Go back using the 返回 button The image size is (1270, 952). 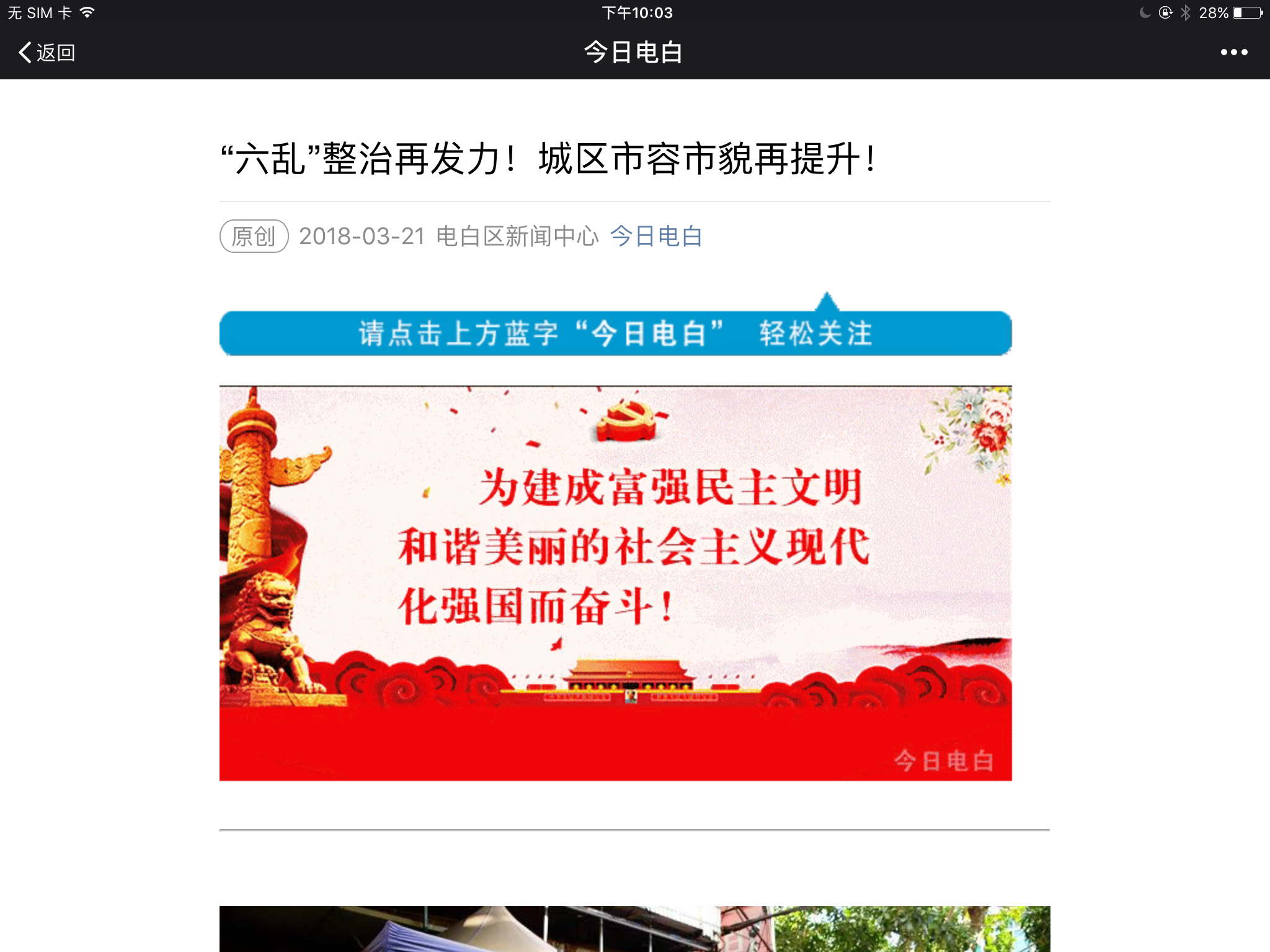coord(47,53)
